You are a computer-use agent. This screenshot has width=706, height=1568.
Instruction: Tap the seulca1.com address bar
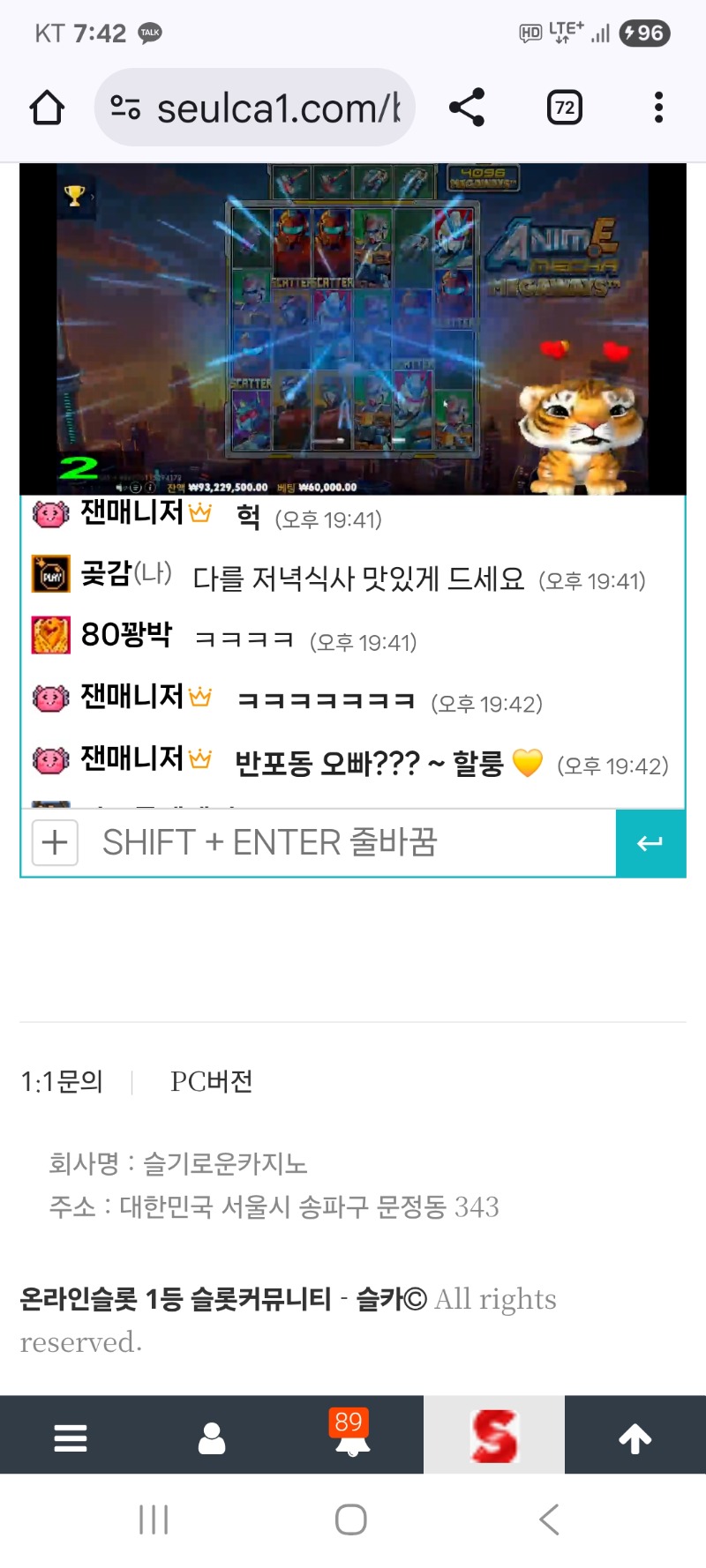point(265,108)
